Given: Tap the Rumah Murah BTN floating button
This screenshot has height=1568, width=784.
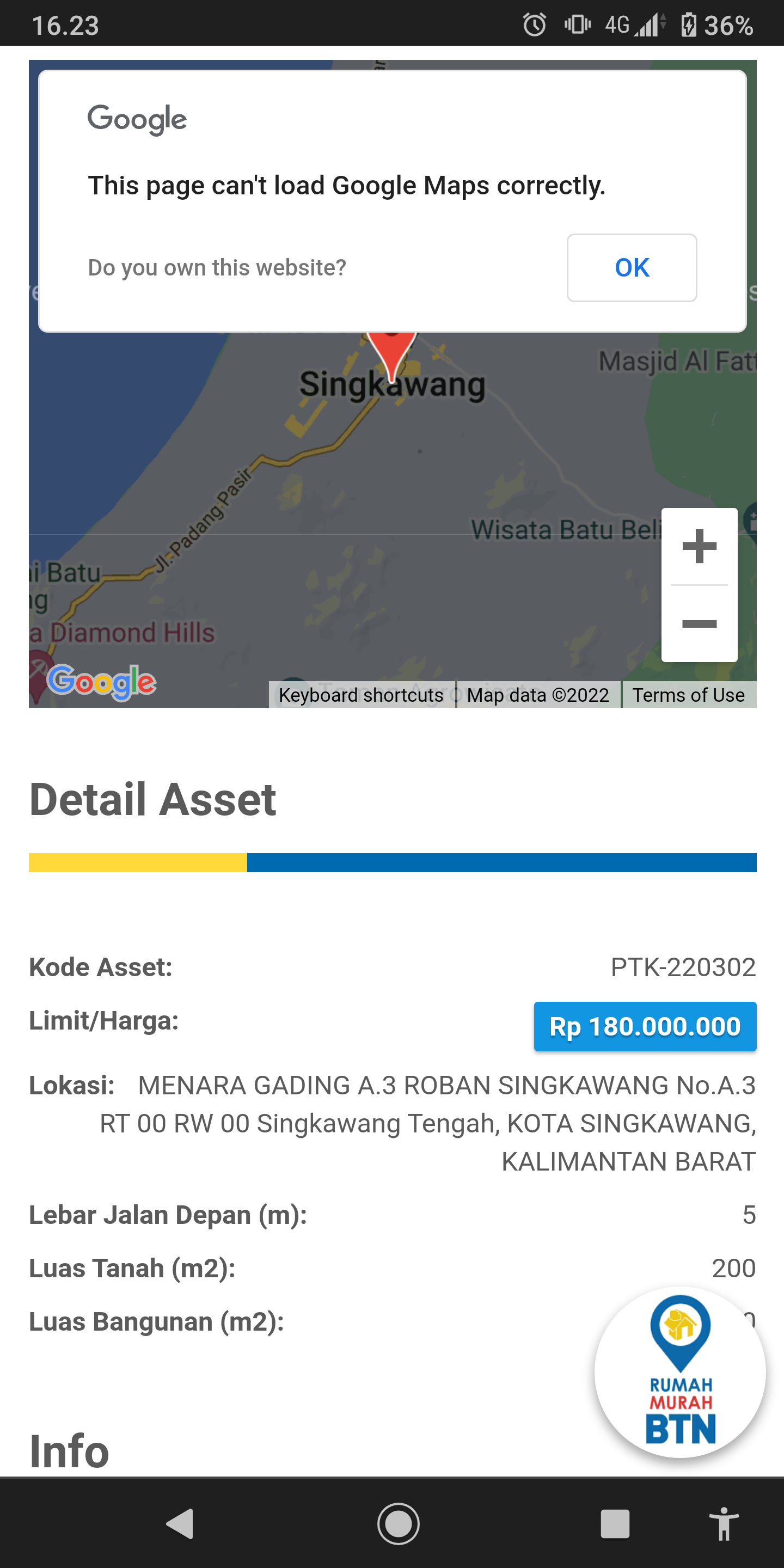Looking at the screenshot, I should point(679,1372).
